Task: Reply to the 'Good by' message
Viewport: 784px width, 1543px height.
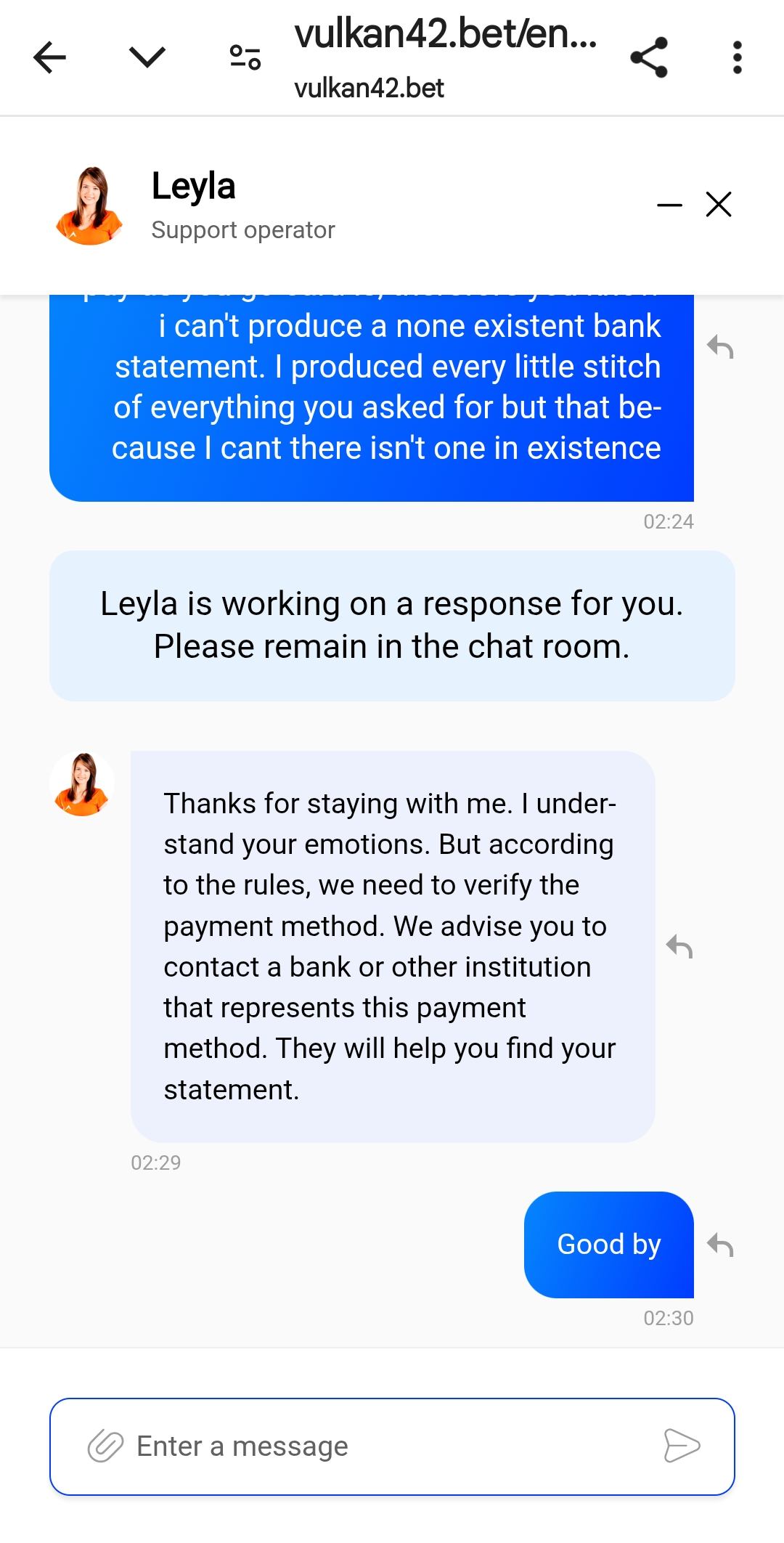Action: (720, 1245)
